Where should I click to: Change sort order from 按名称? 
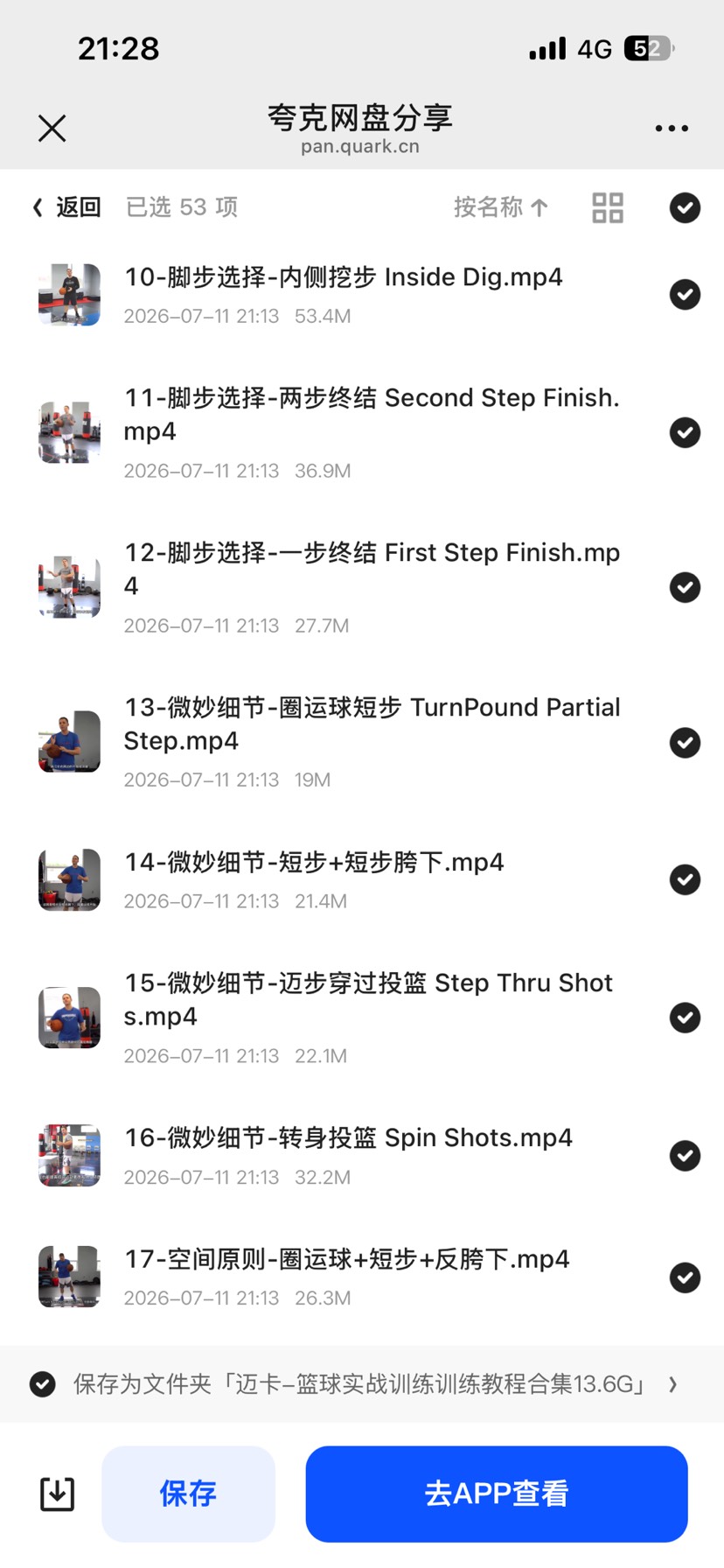(x=500, y=207)
